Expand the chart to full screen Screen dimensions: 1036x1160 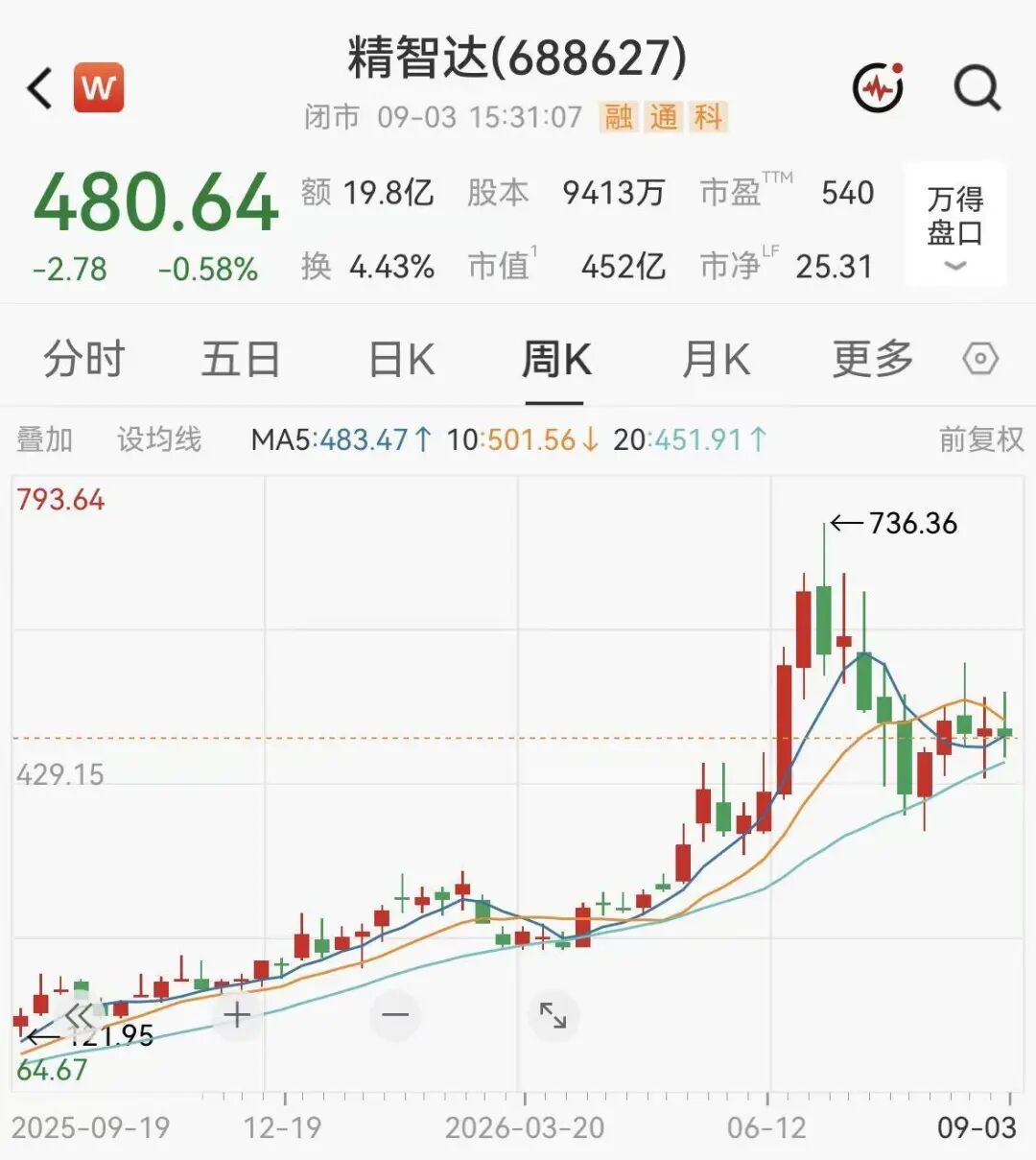553,1015
